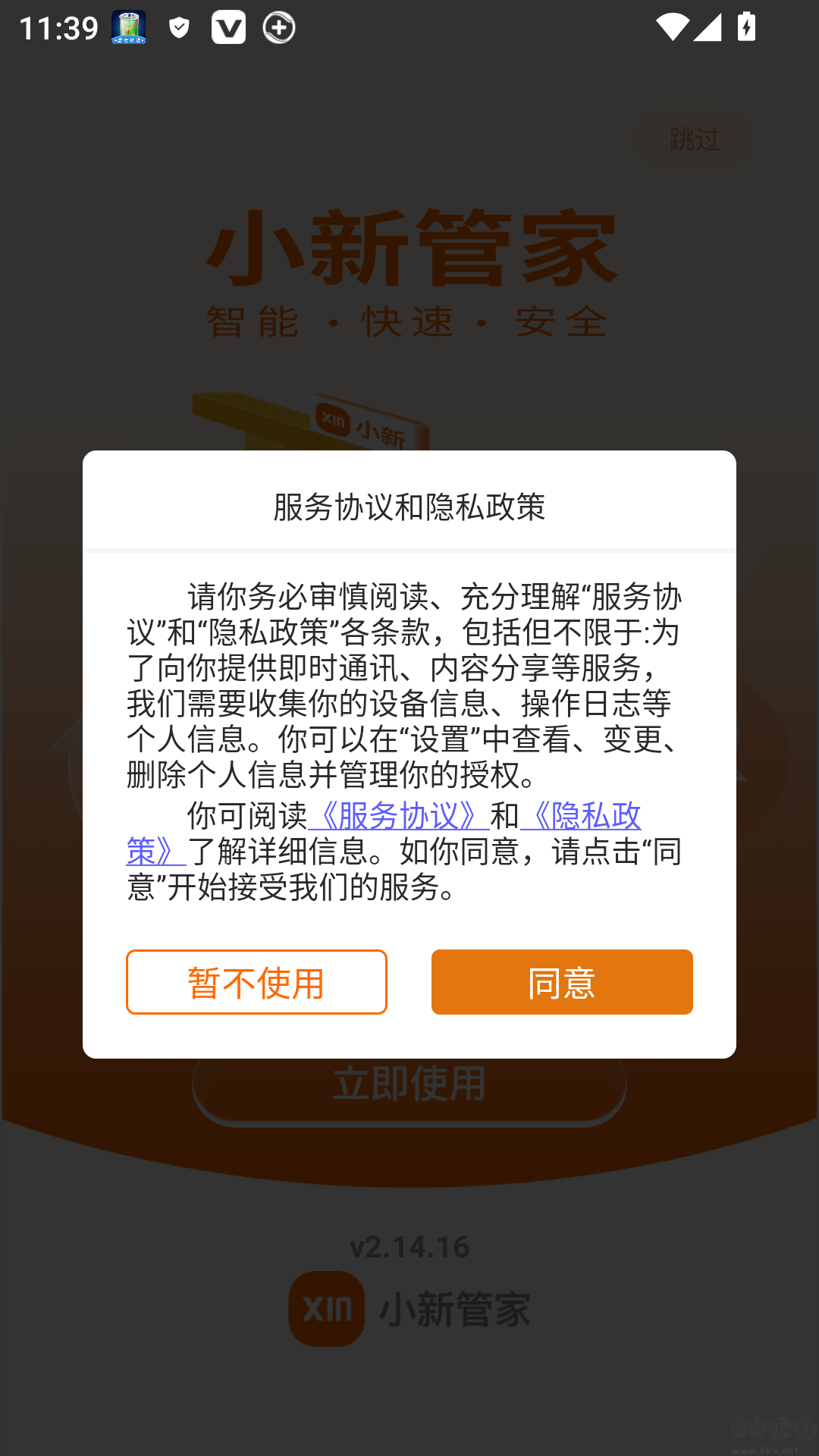The width and height of the screenshot is (819, 1456).
Task: Tap the 跳过 skip button
Action: 694,138
